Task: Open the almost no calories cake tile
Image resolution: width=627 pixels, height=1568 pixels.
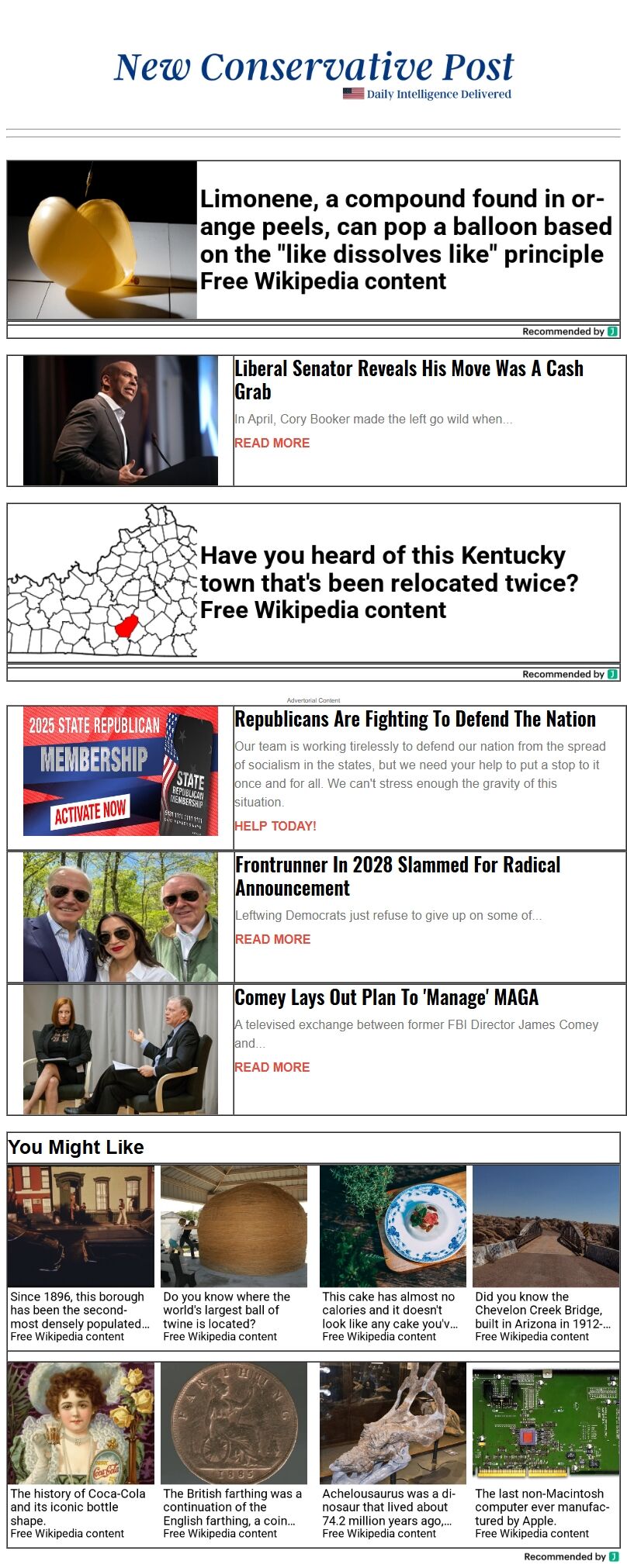Action: [393, 1253]
